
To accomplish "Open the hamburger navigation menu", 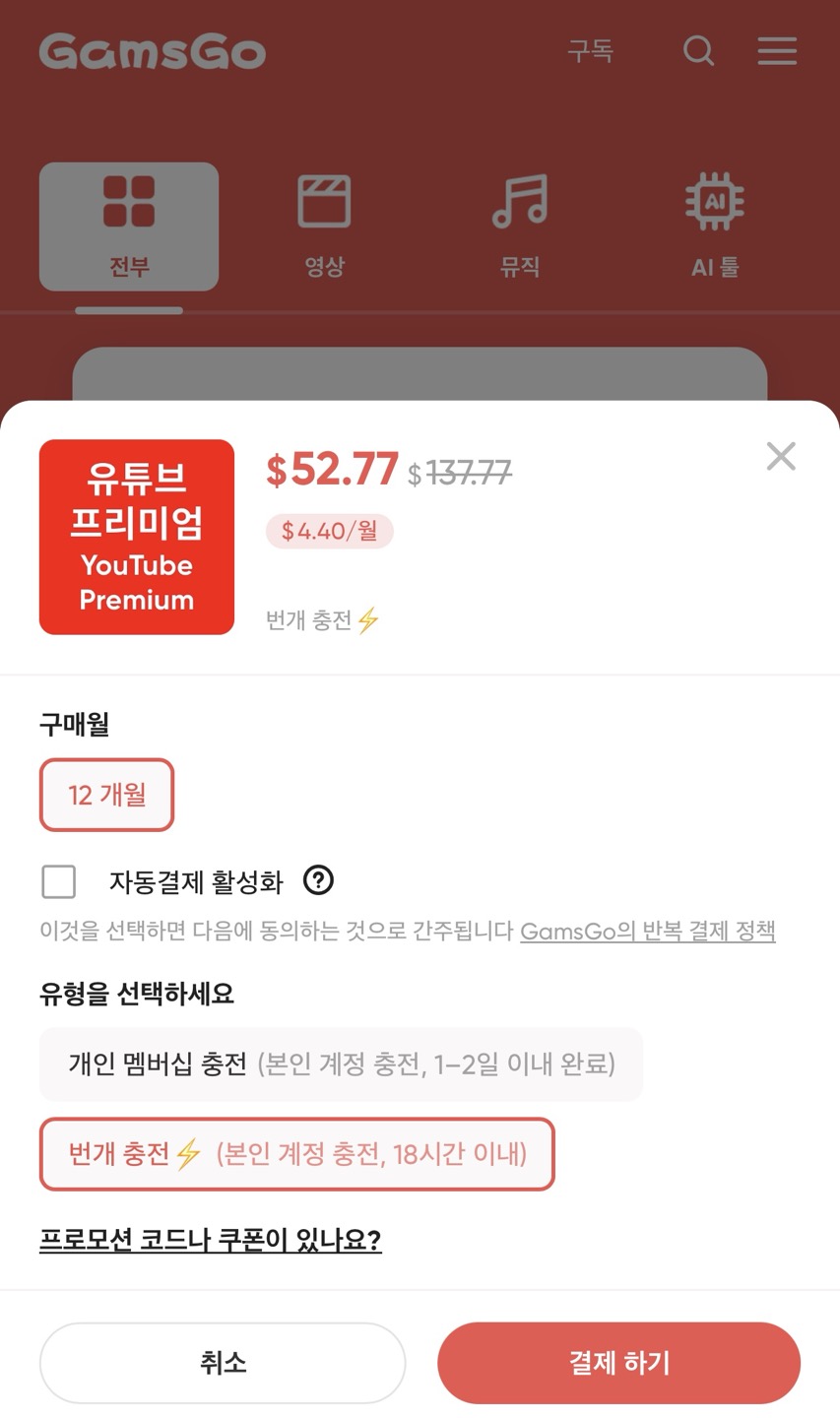I will tap(777, 51).
